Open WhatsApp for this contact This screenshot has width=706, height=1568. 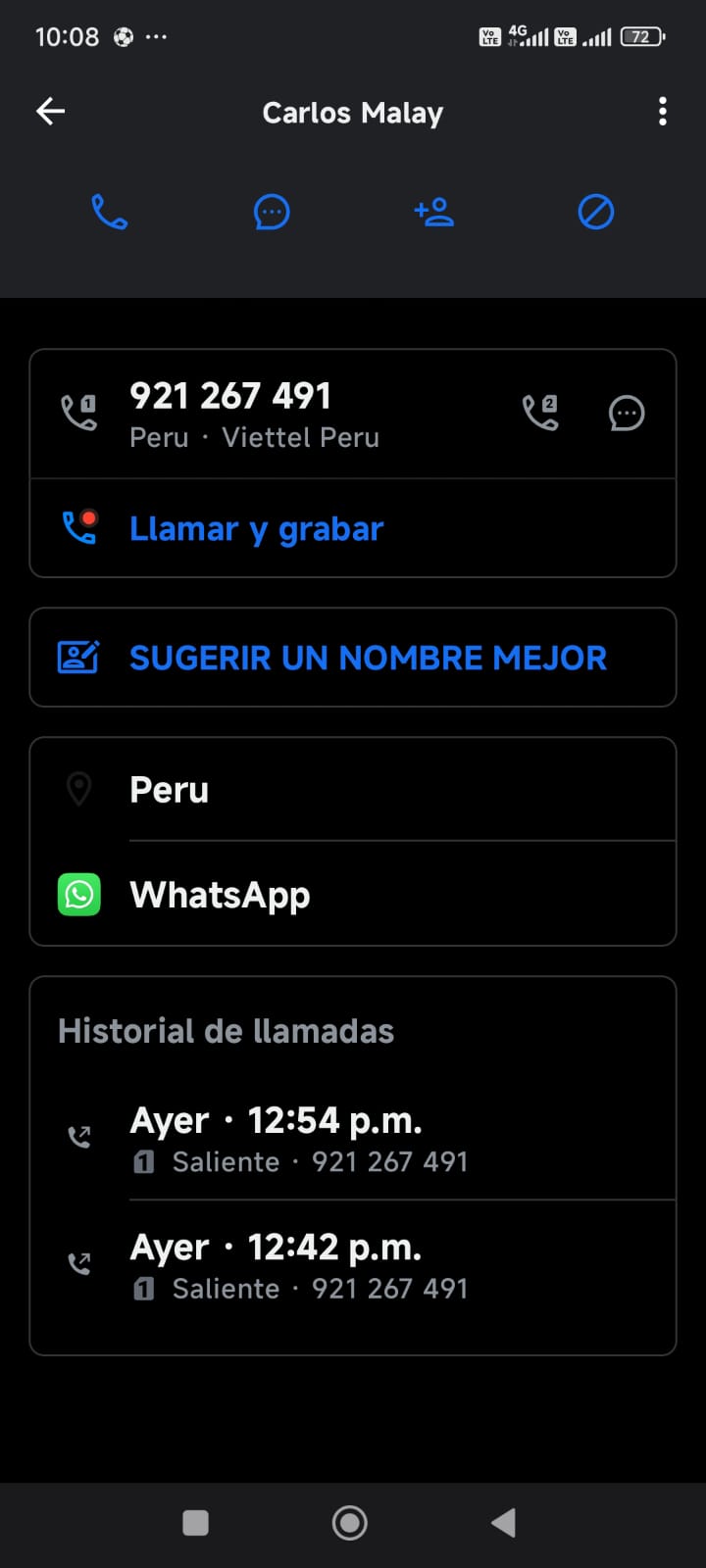click(x=353, y=894)
